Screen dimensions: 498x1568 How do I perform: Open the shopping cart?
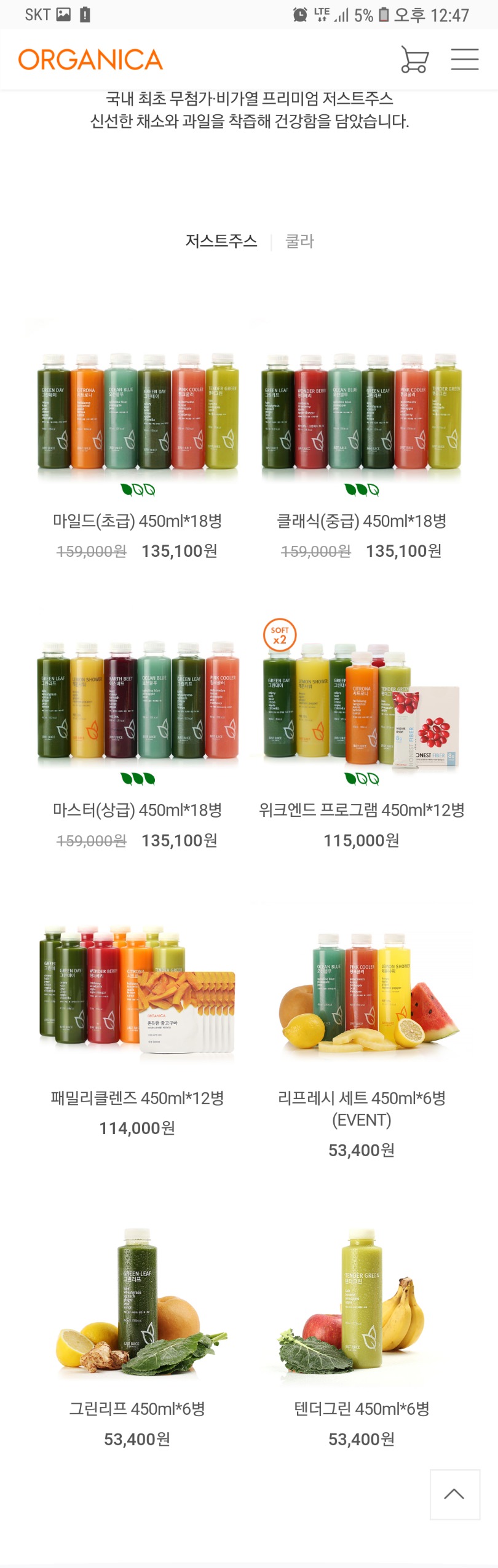tap(414, 60)
